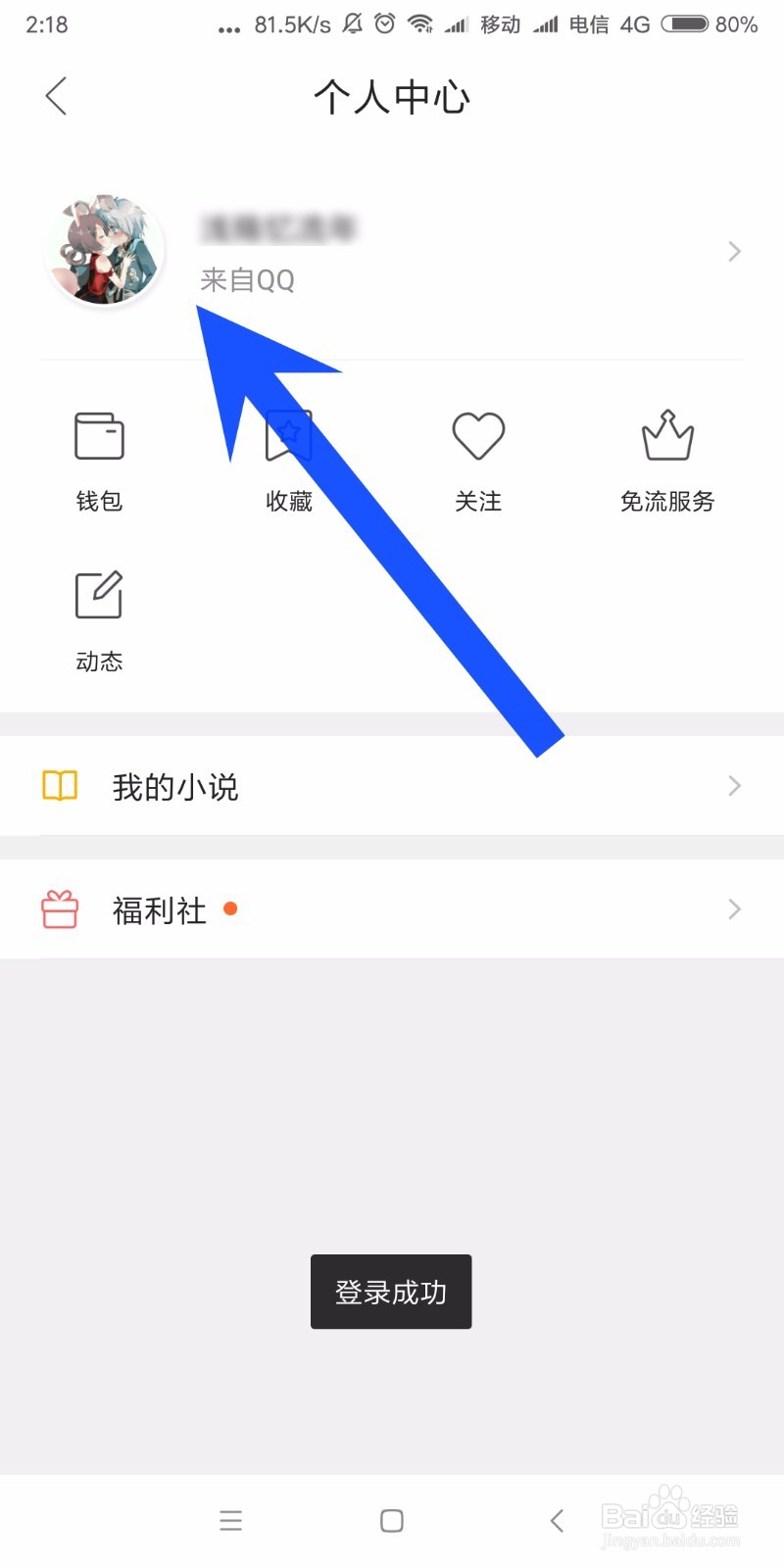Select the 收藏 favorites icon
The image size is (784, 1568).
[288, 436]
